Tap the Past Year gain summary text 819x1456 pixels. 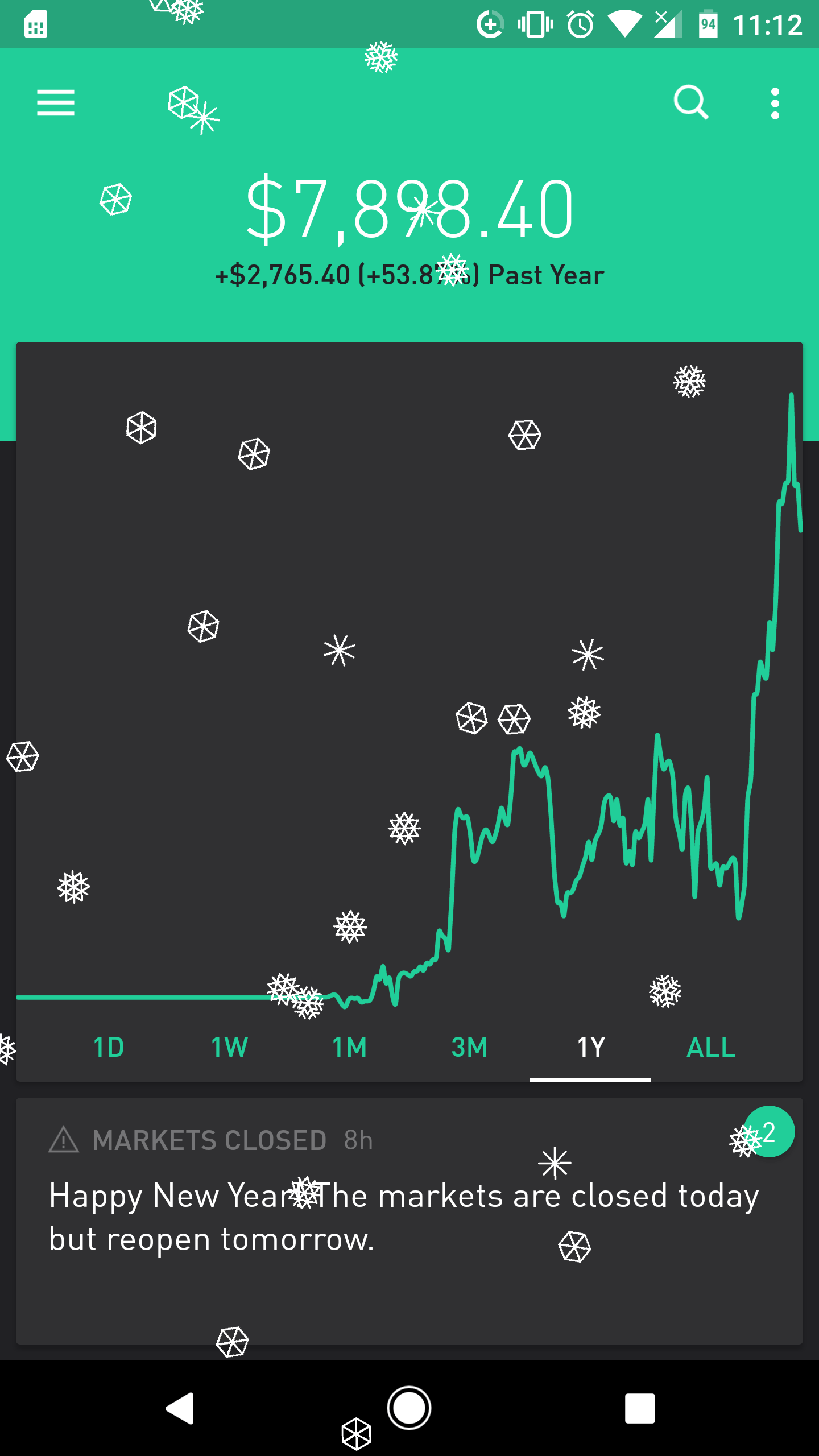tap(409, 274)
